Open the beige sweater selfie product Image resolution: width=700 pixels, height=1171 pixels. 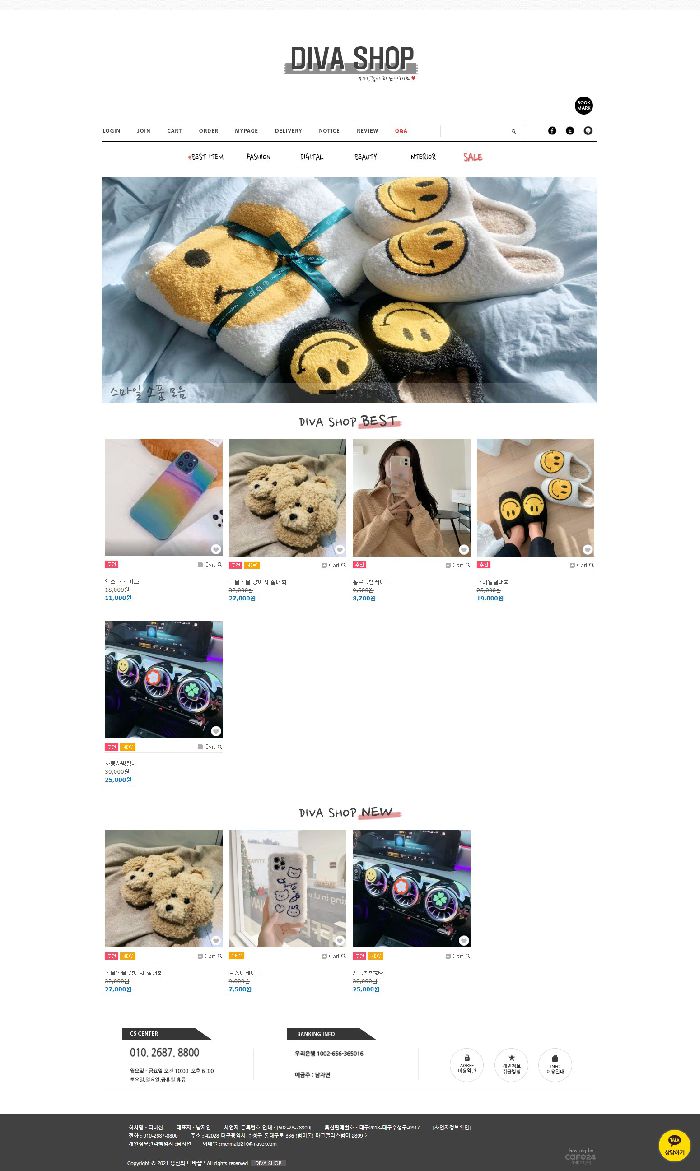[411, 497]
